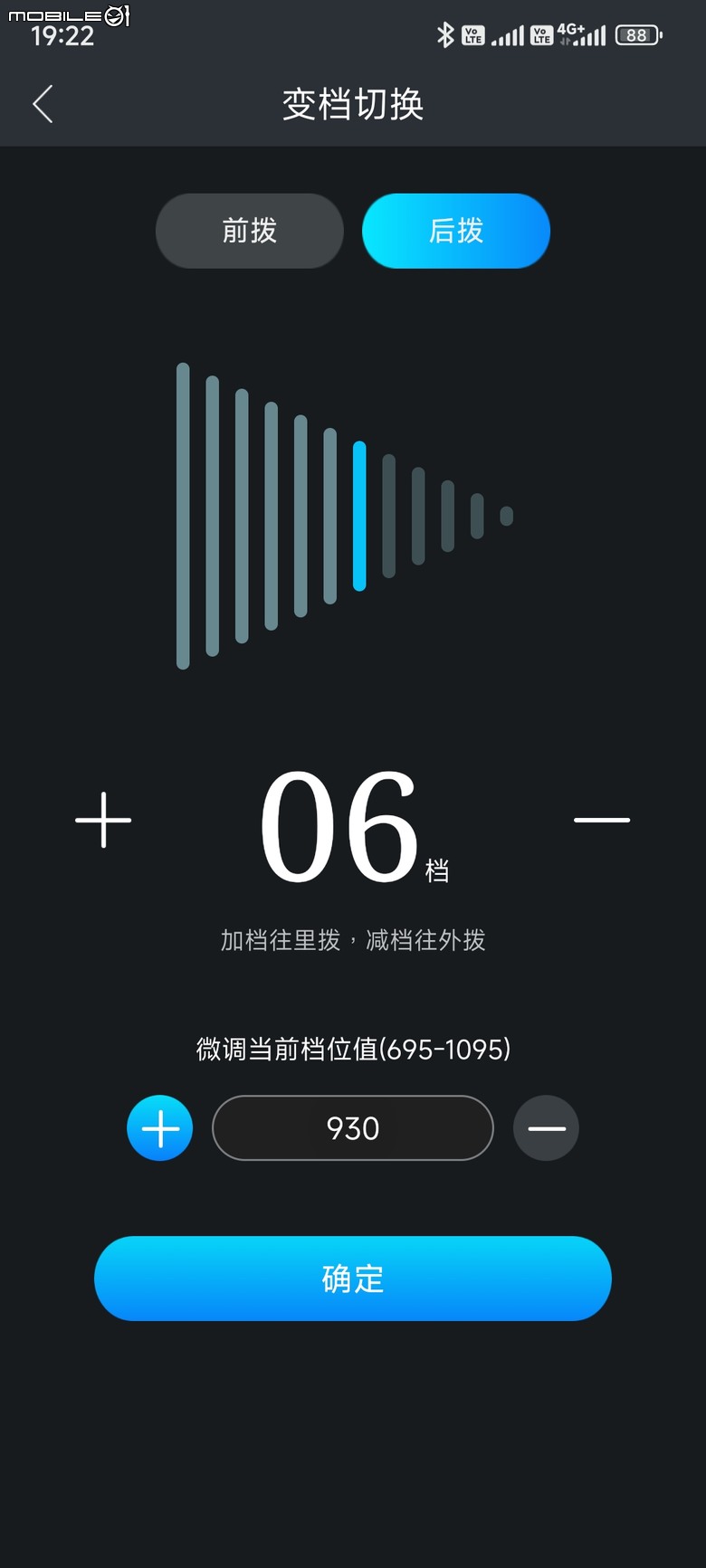Decrease the fine-tune value with the gray minus
Viewport: 706px width, 1568px height.
(546, 1128)
